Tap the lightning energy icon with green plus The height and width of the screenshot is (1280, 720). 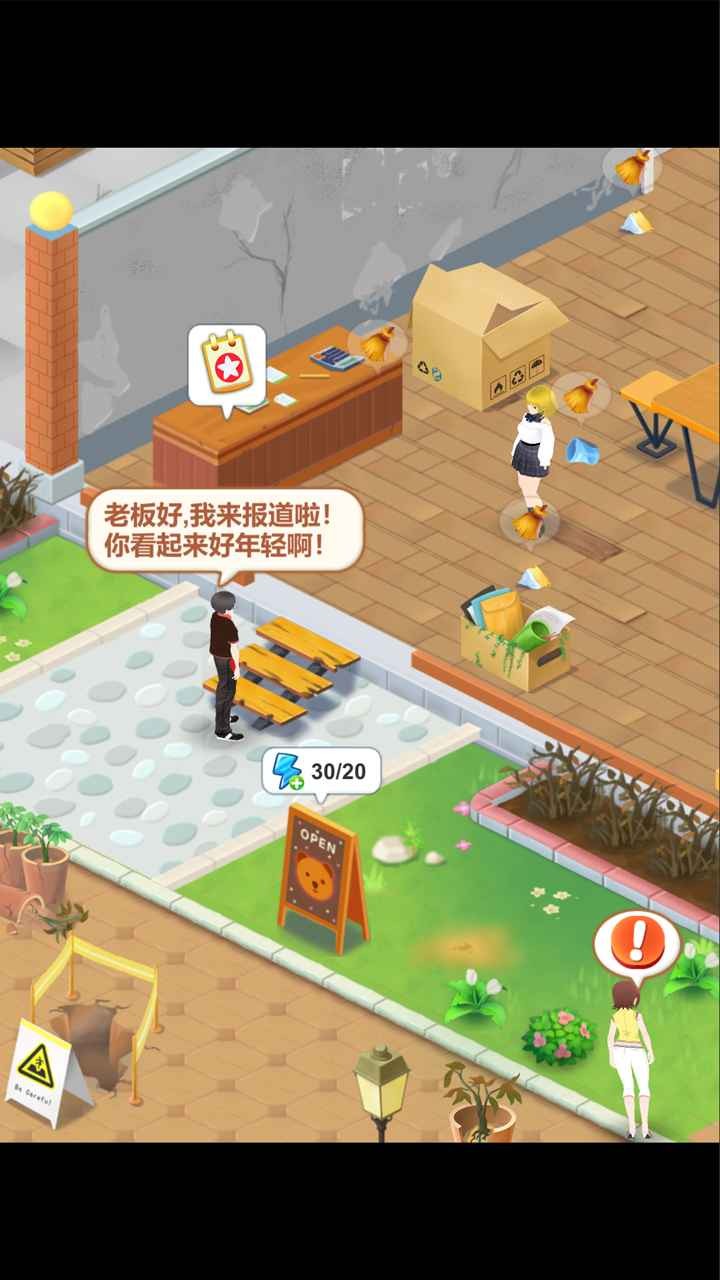(x=291, y=770)
